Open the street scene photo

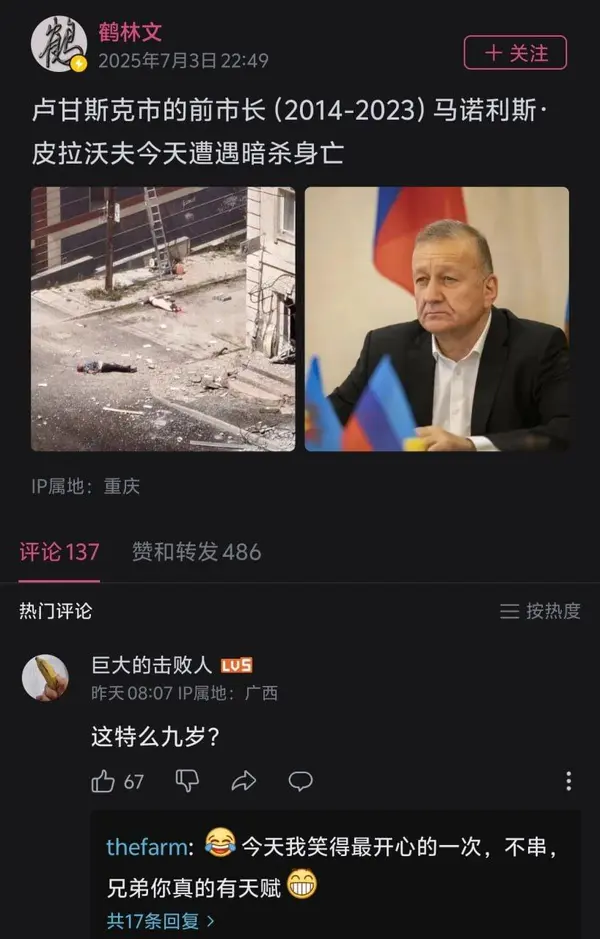coord(163,319)
